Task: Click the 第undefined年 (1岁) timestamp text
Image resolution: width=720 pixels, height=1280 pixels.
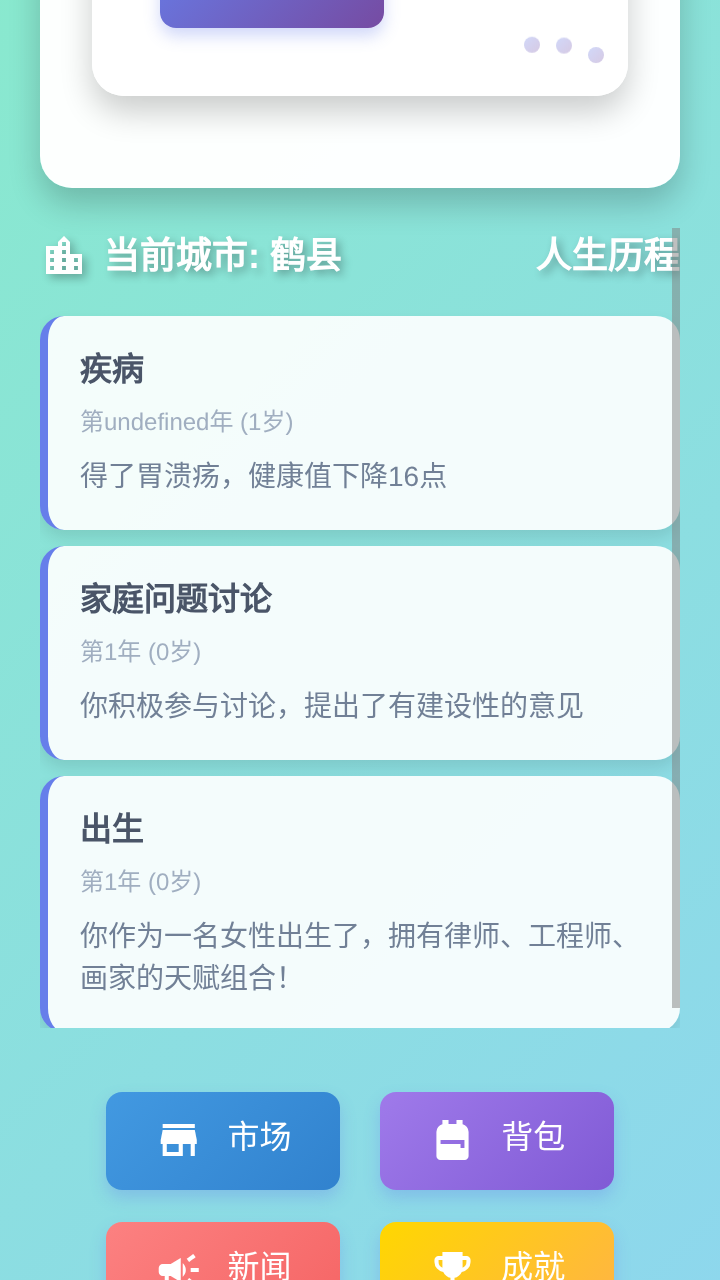Action: [186, 421]
